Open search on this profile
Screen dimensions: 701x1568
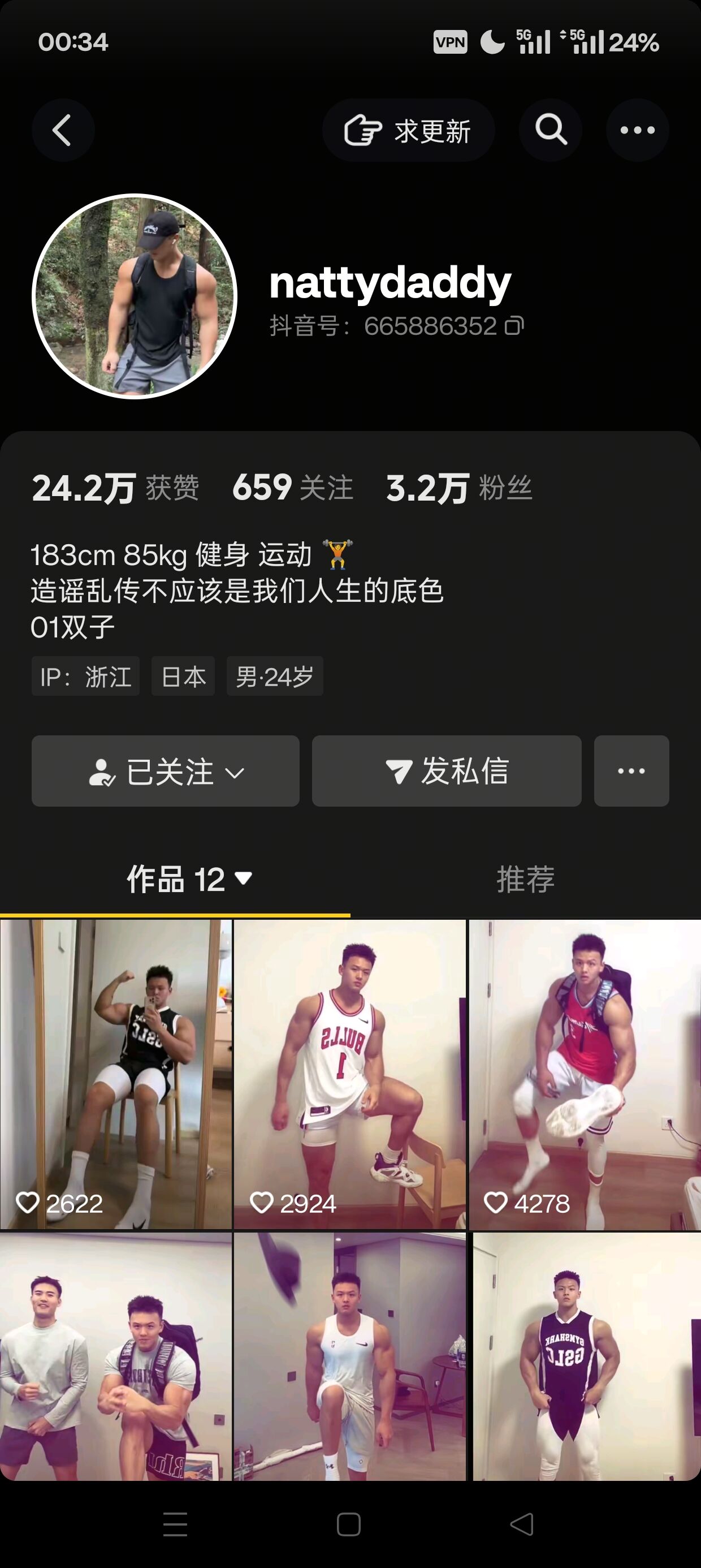(551, 130)
